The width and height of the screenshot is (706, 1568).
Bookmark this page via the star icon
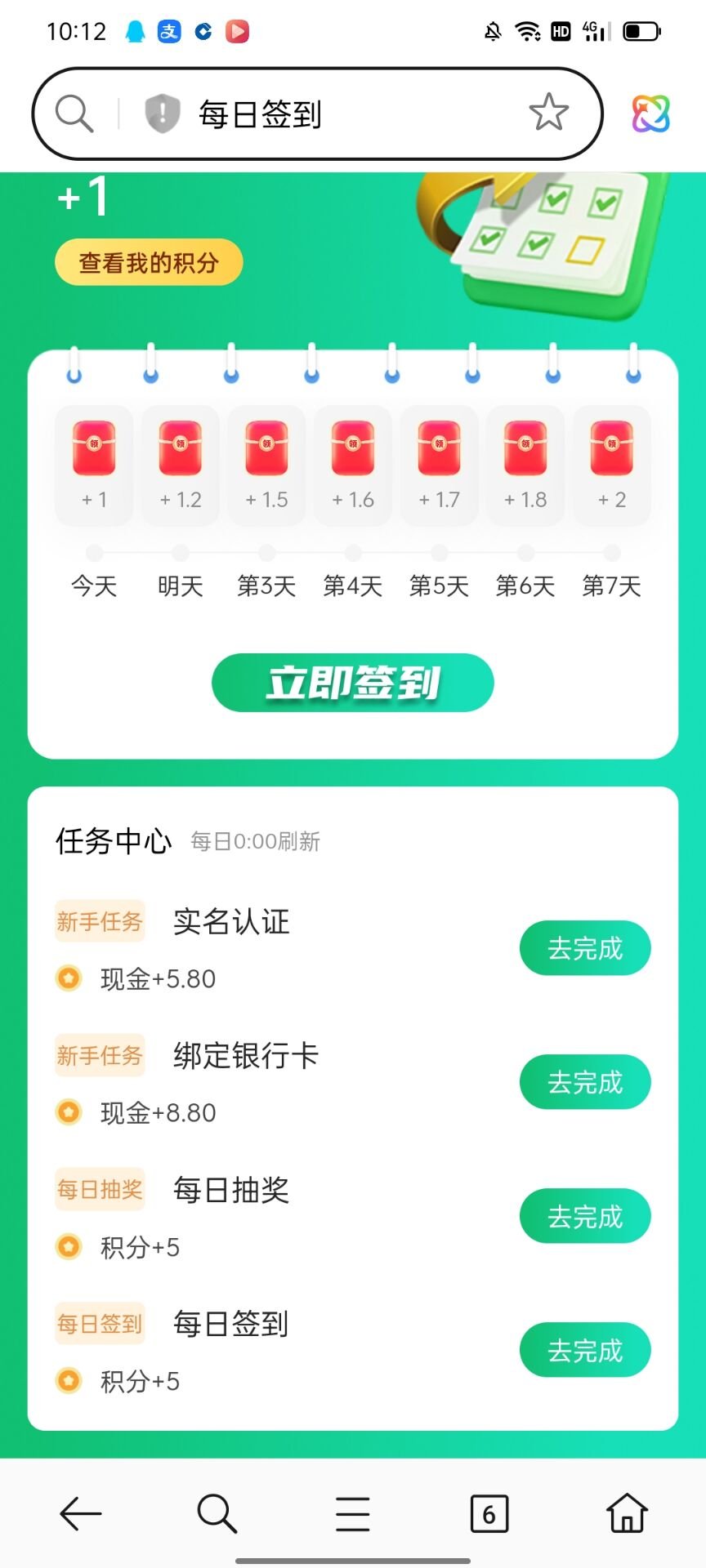click(x=550, y=112)
